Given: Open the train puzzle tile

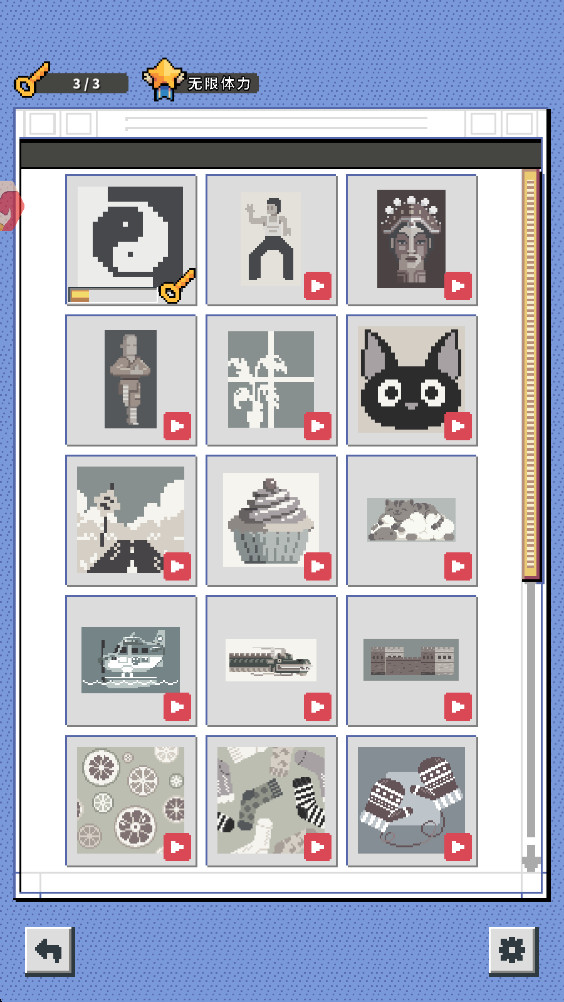Looking at the screenshot, I should pyautogui.click(x=271, y=661).
